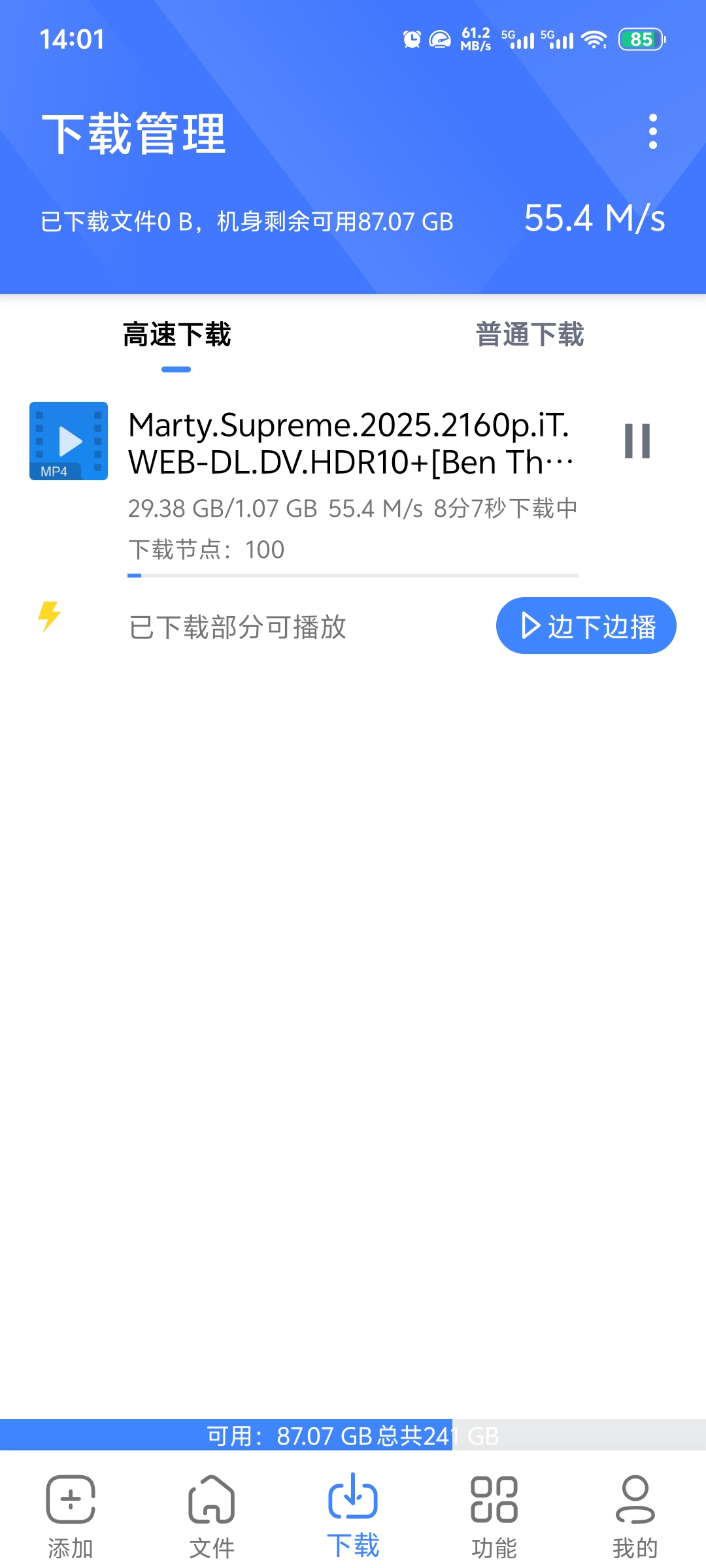Switch to the 普通下载 tab

click(529, 335)
